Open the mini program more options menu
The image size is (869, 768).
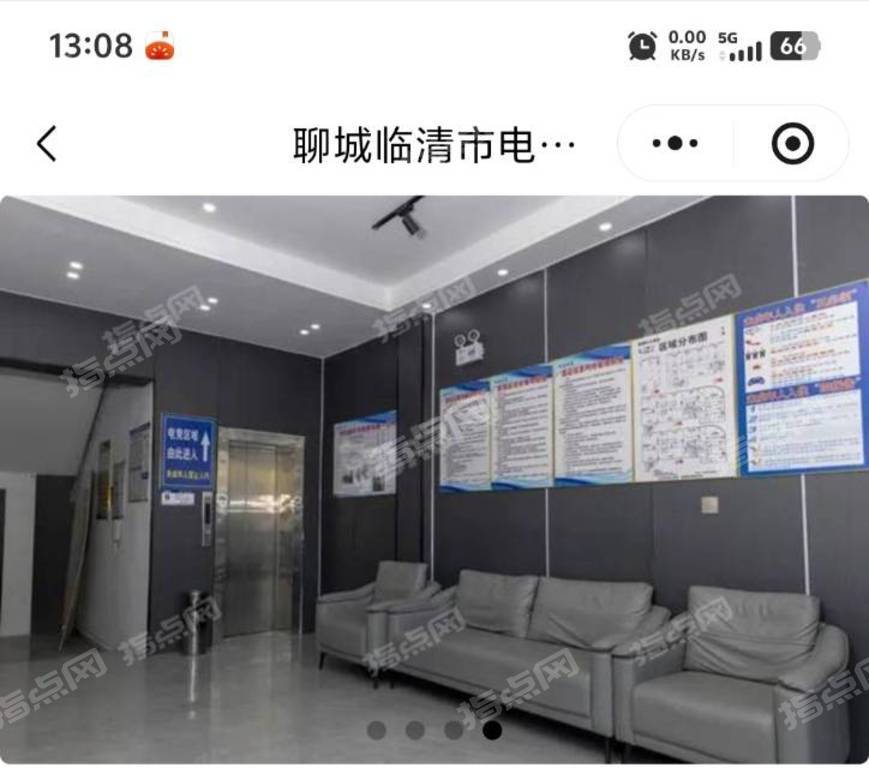pyautogui.click(x=675, y=144)
